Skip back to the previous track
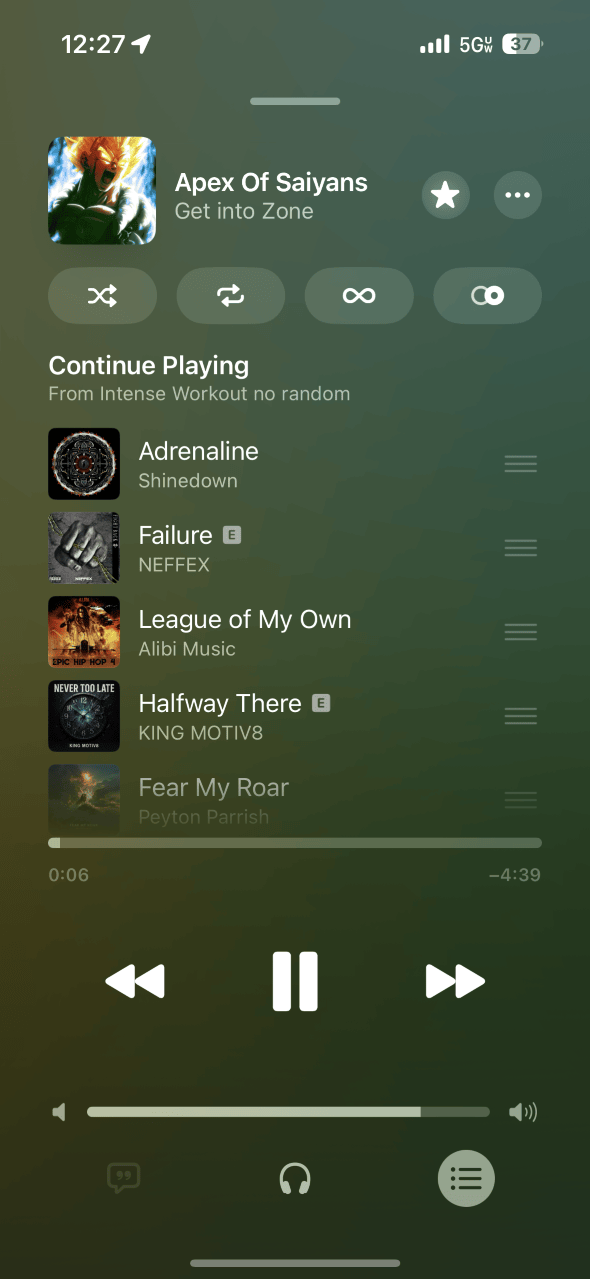This screenshot has height=1279, width=590. 135,982
